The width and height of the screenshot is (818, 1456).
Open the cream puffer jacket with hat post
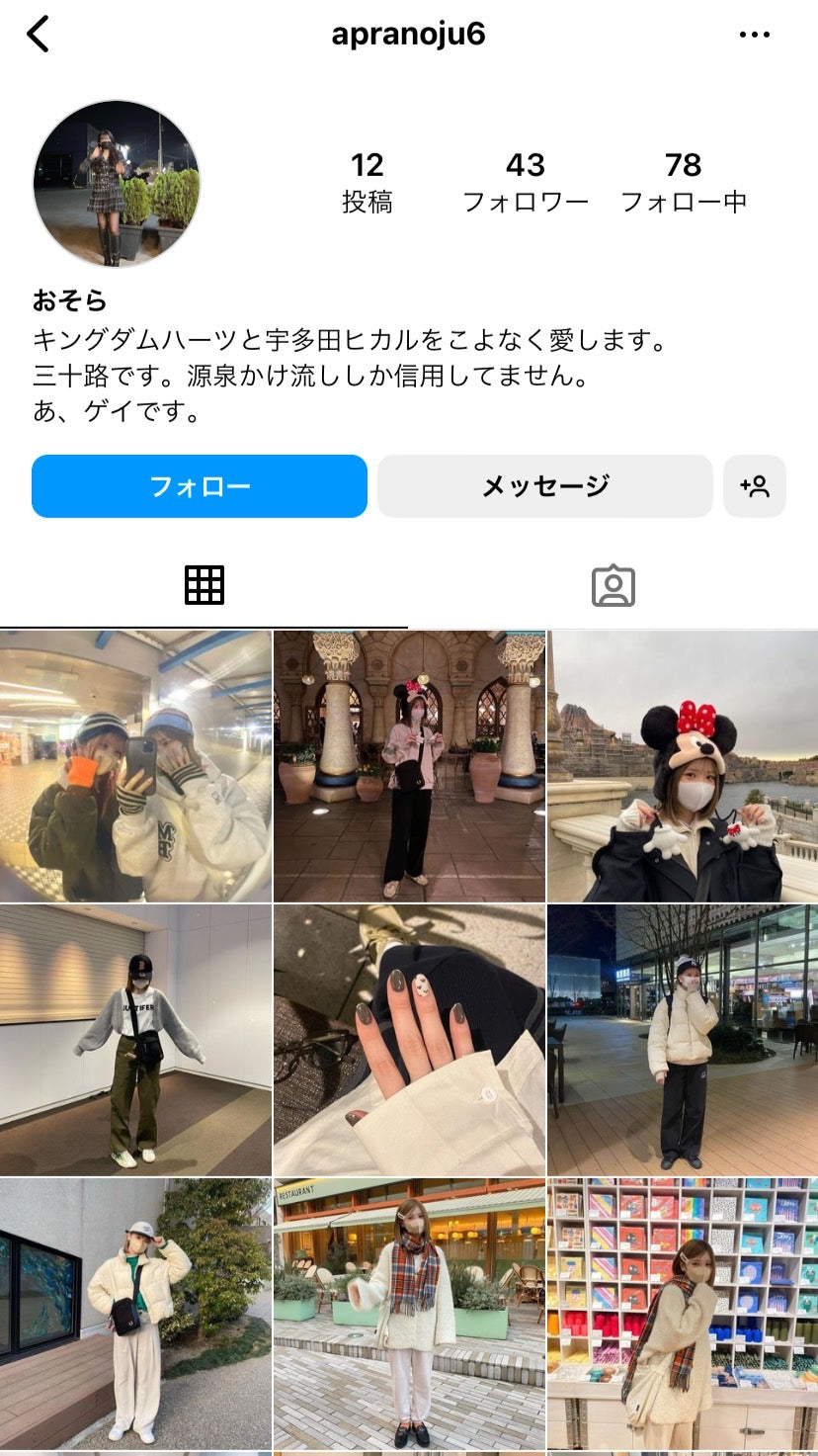coord(135,1313)
